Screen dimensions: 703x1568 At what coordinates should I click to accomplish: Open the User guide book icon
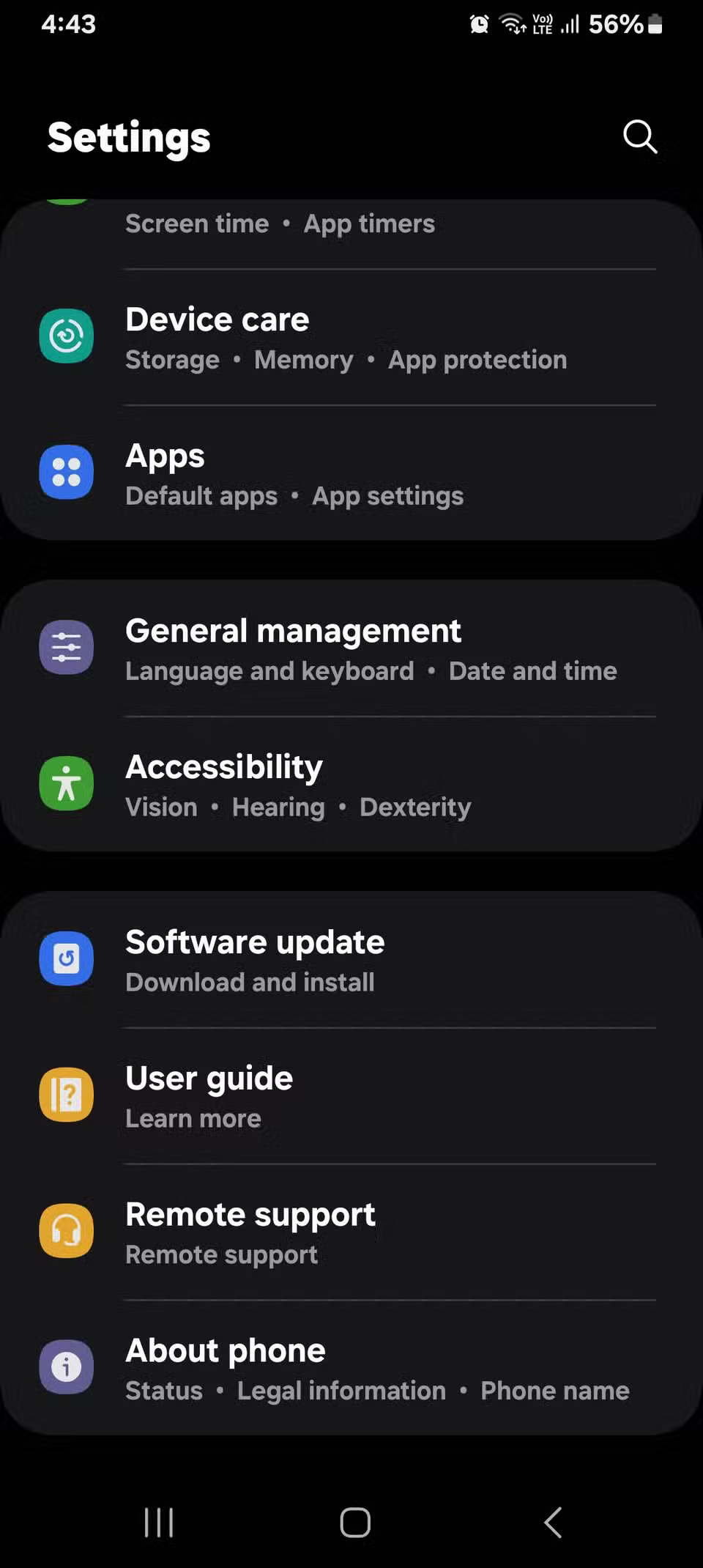66,1094
